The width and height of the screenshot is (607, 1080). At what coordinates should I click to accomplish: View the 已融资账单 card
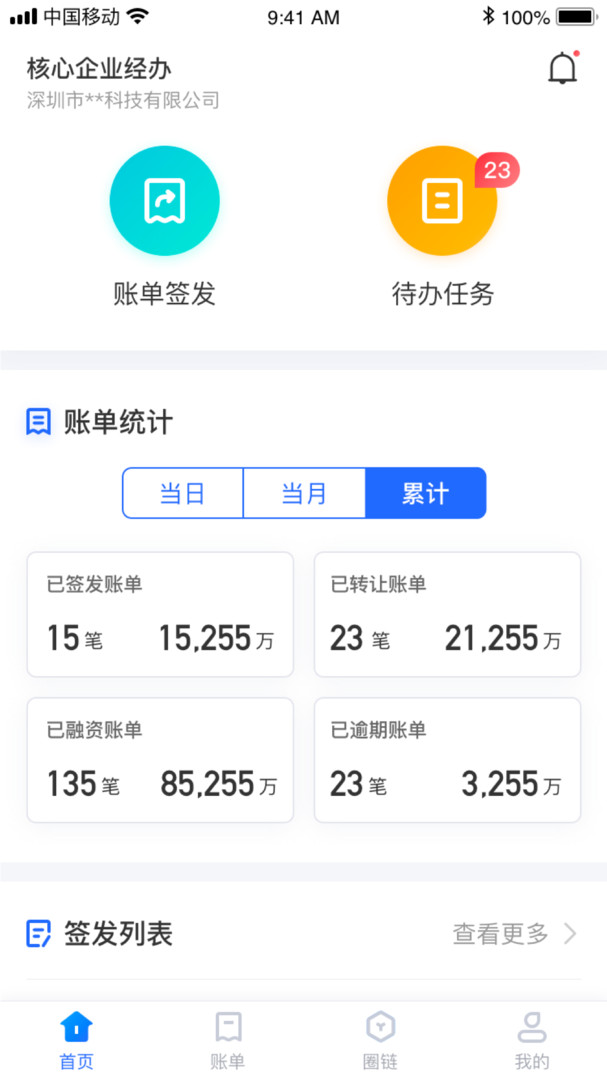click(160, 760)
